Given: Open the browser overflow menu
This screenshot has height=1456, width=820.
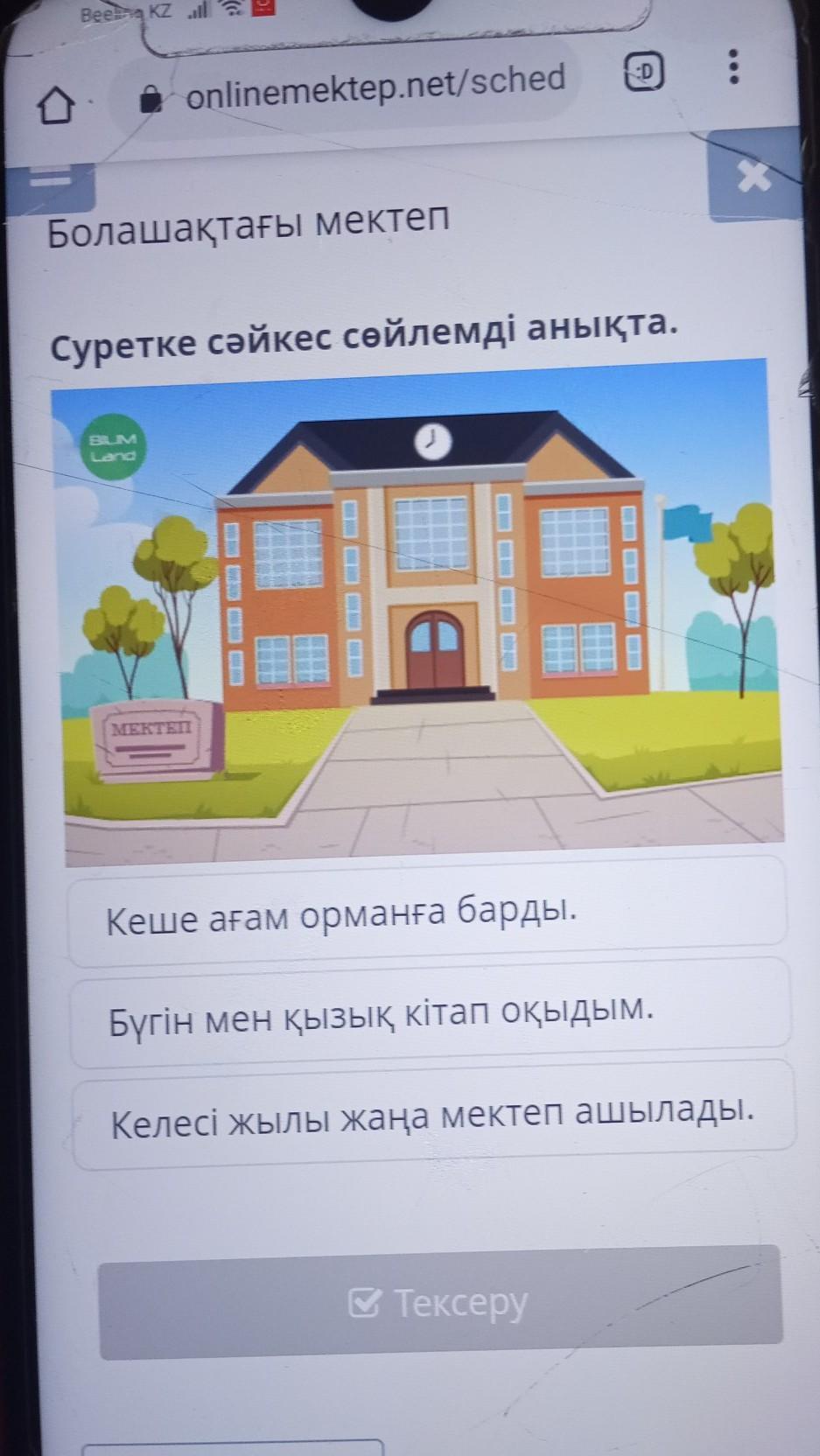Looking at the screenshot, I should (x=733, y=66).
